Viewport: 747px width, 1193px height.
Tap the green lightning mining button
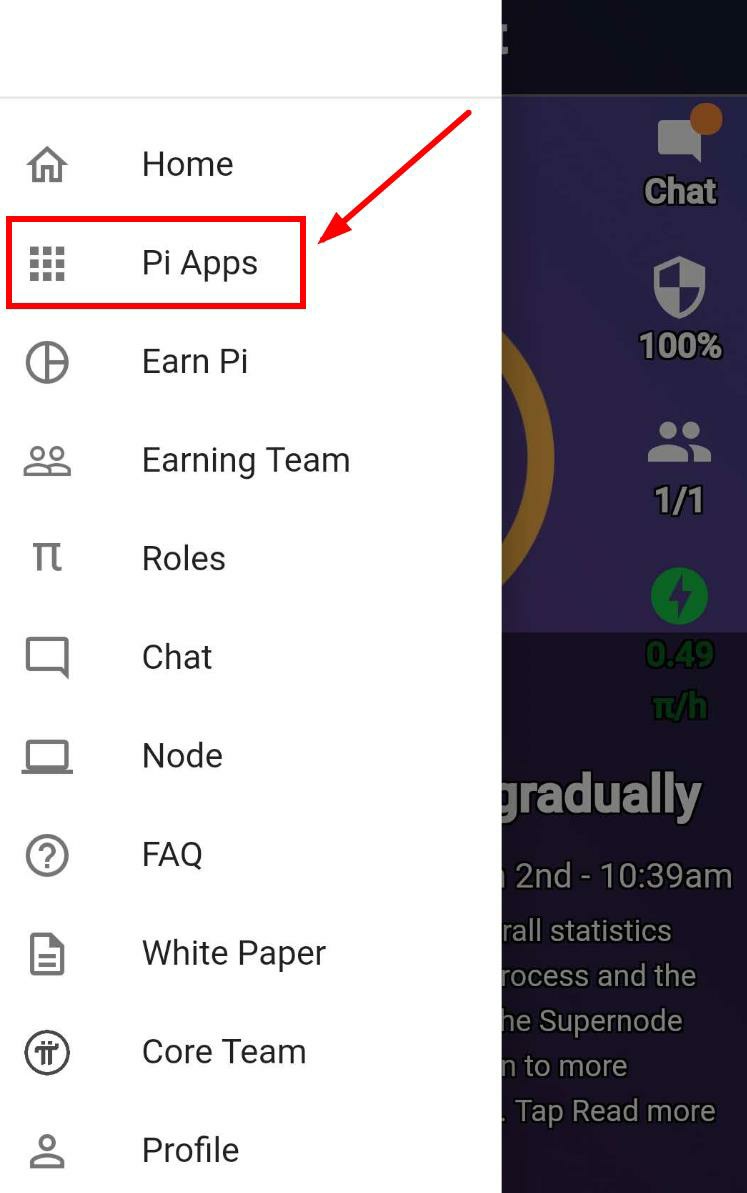pos(679,596)
